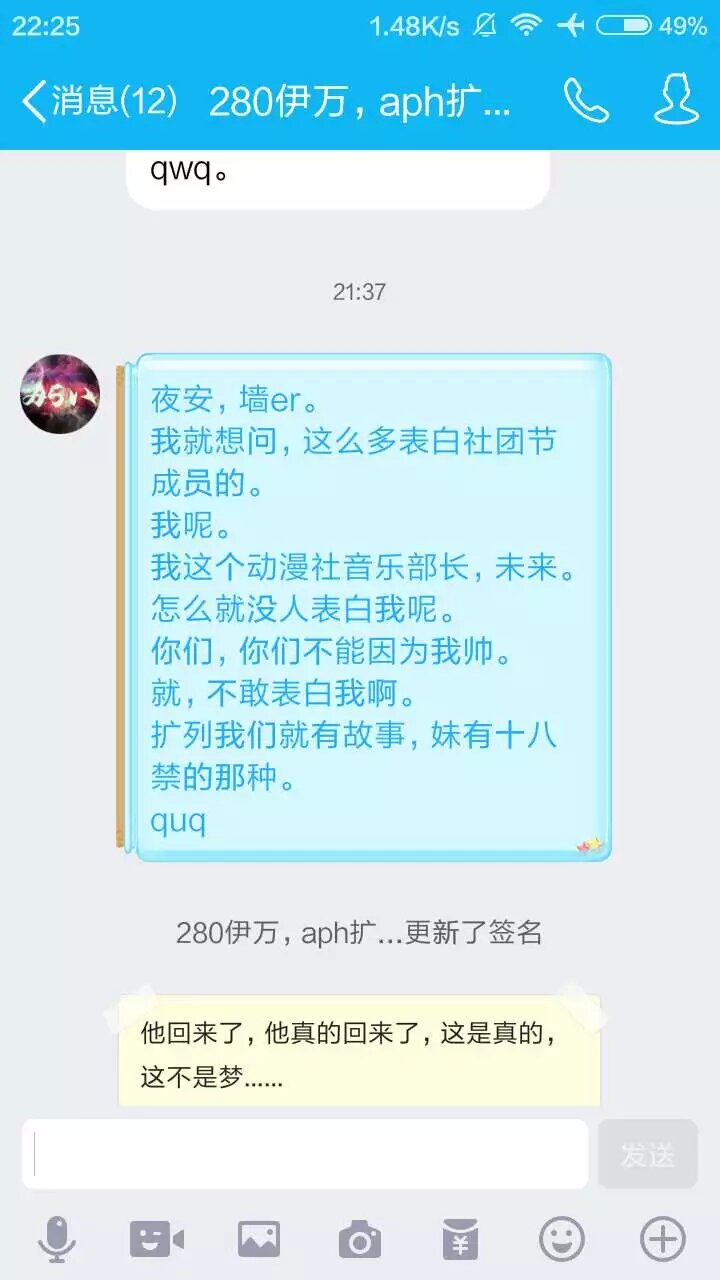Image resolution: width=720 pixels, height=1280 pixels.
Task: Tap the sender's avatar next to the message
Action: [60, 394]
